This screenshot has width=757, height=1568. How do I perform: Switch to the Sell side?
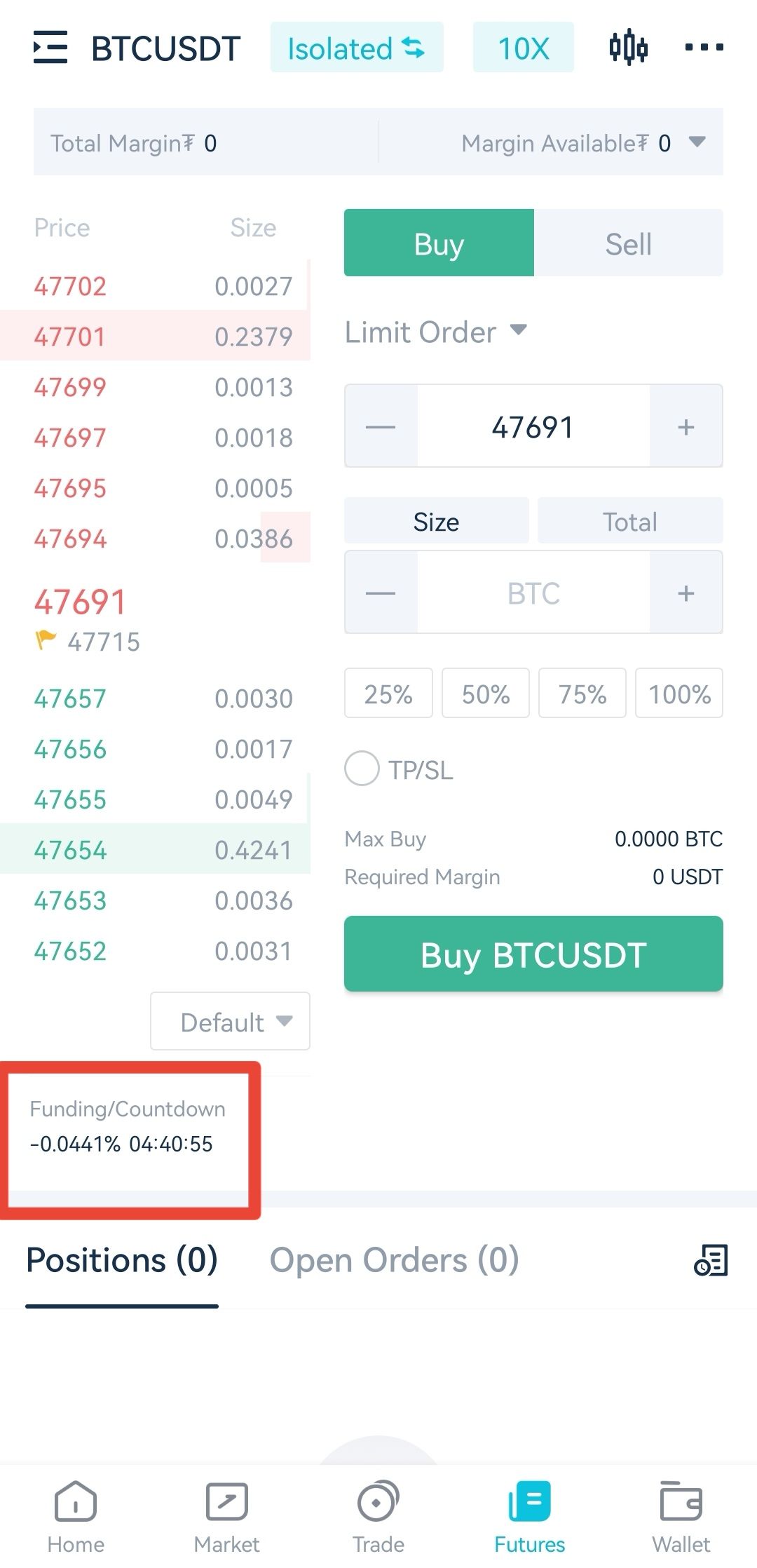point(628,243)
